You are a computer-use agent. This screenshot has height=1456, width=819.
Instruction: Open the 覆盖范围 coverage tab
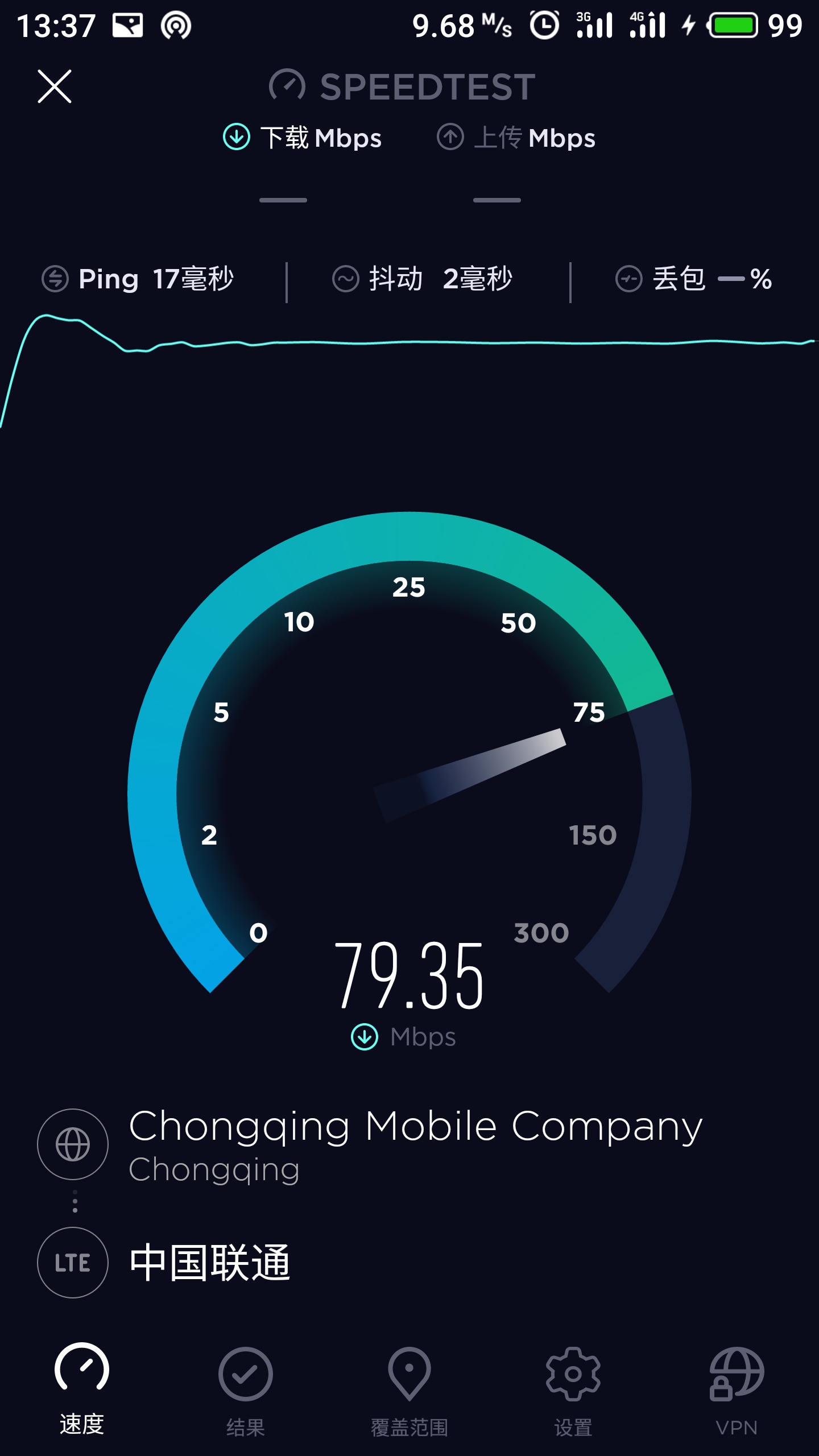(409, 1388)
